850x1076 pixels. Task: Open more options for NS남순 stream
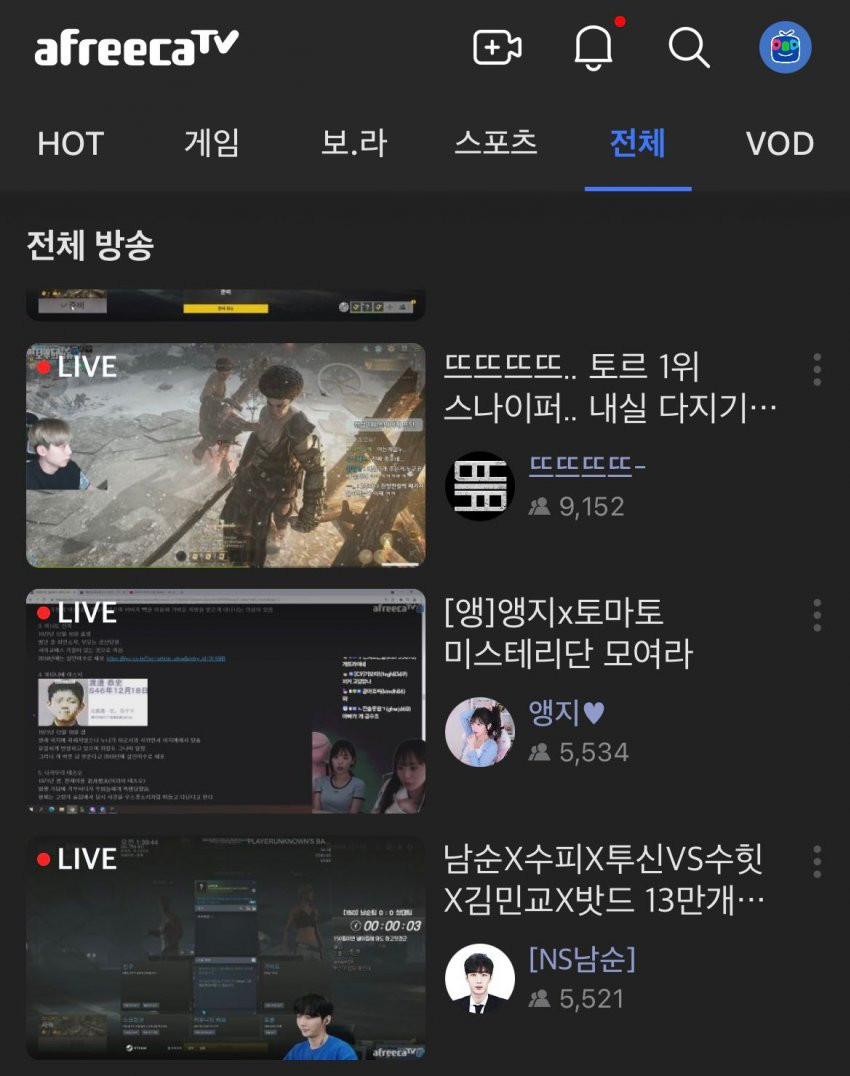click(x=817, y=862)
